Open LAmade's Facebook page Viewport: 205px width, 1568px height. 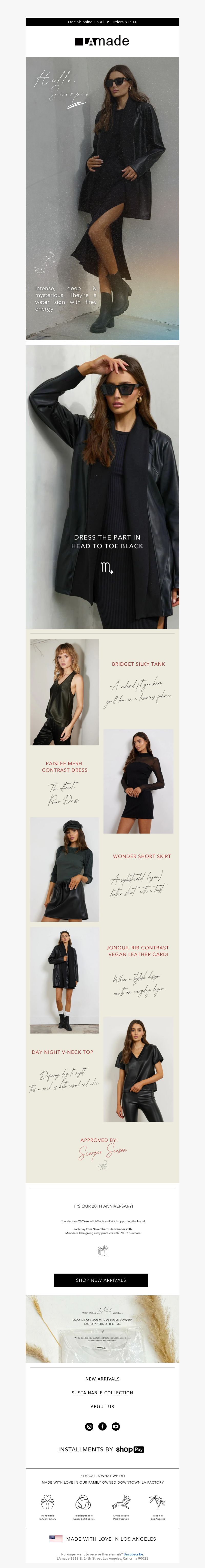click(102, 1426)
